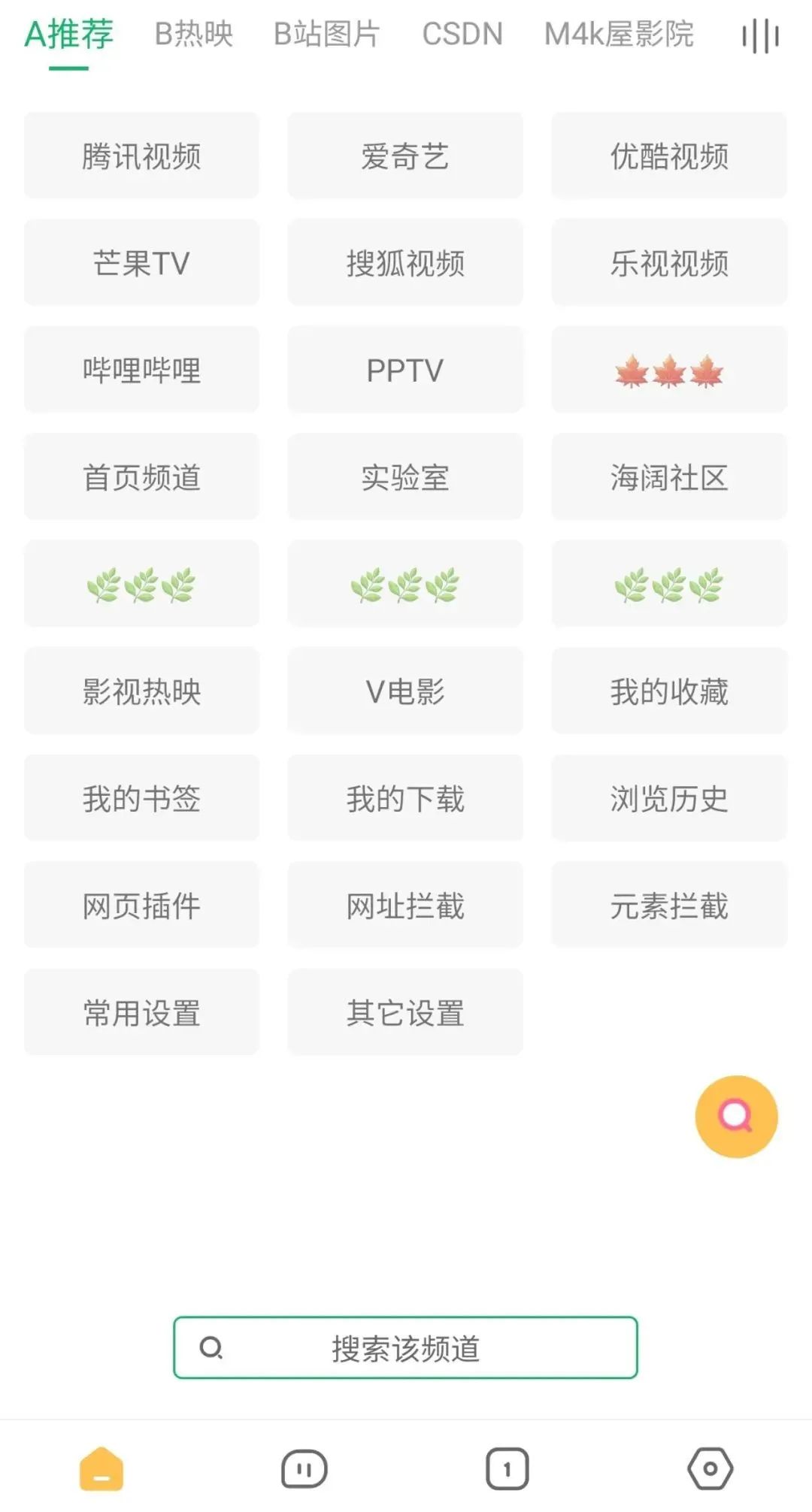
Task: Open 哔哩哔哩 shortcut
Action: tap(141, 369)
